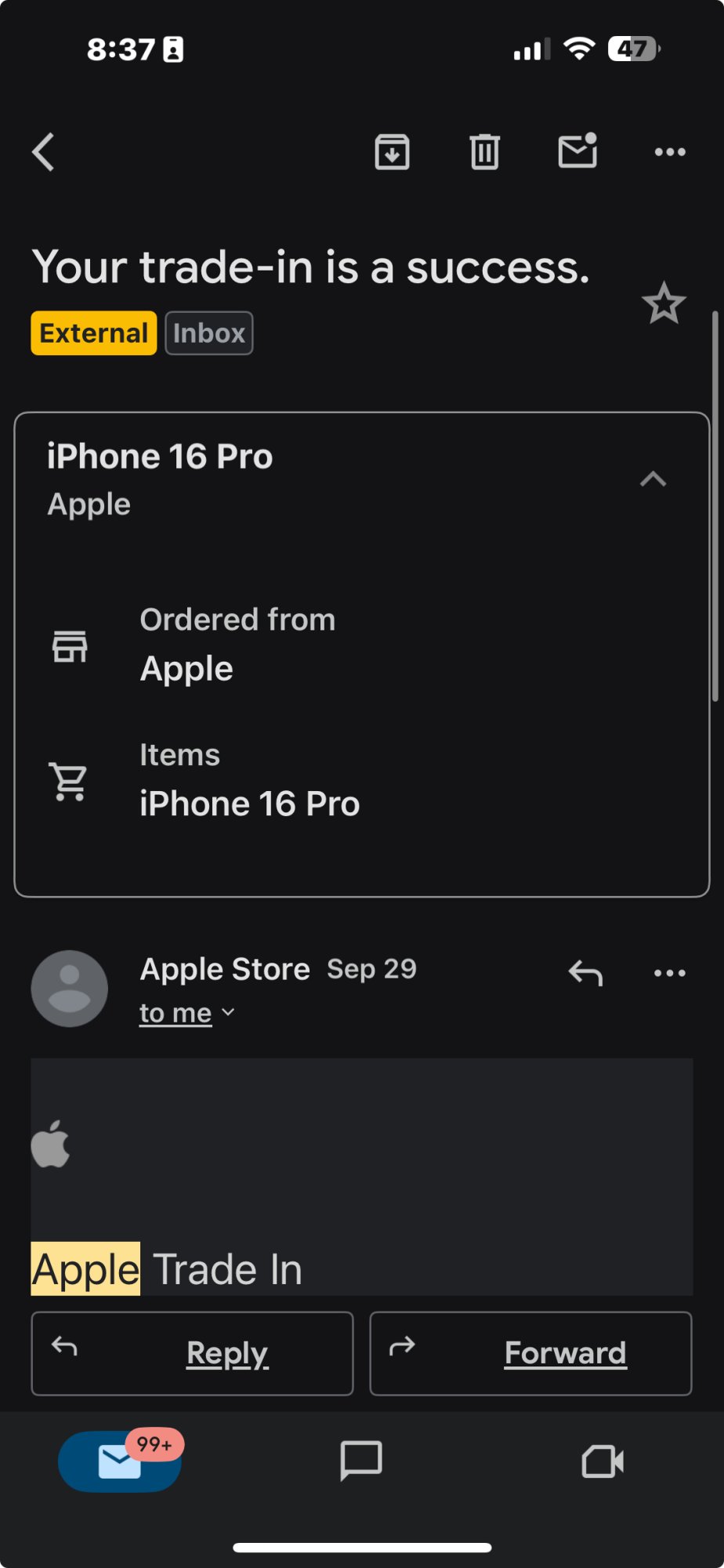Switch to the Mail tab

point(120,1461)
